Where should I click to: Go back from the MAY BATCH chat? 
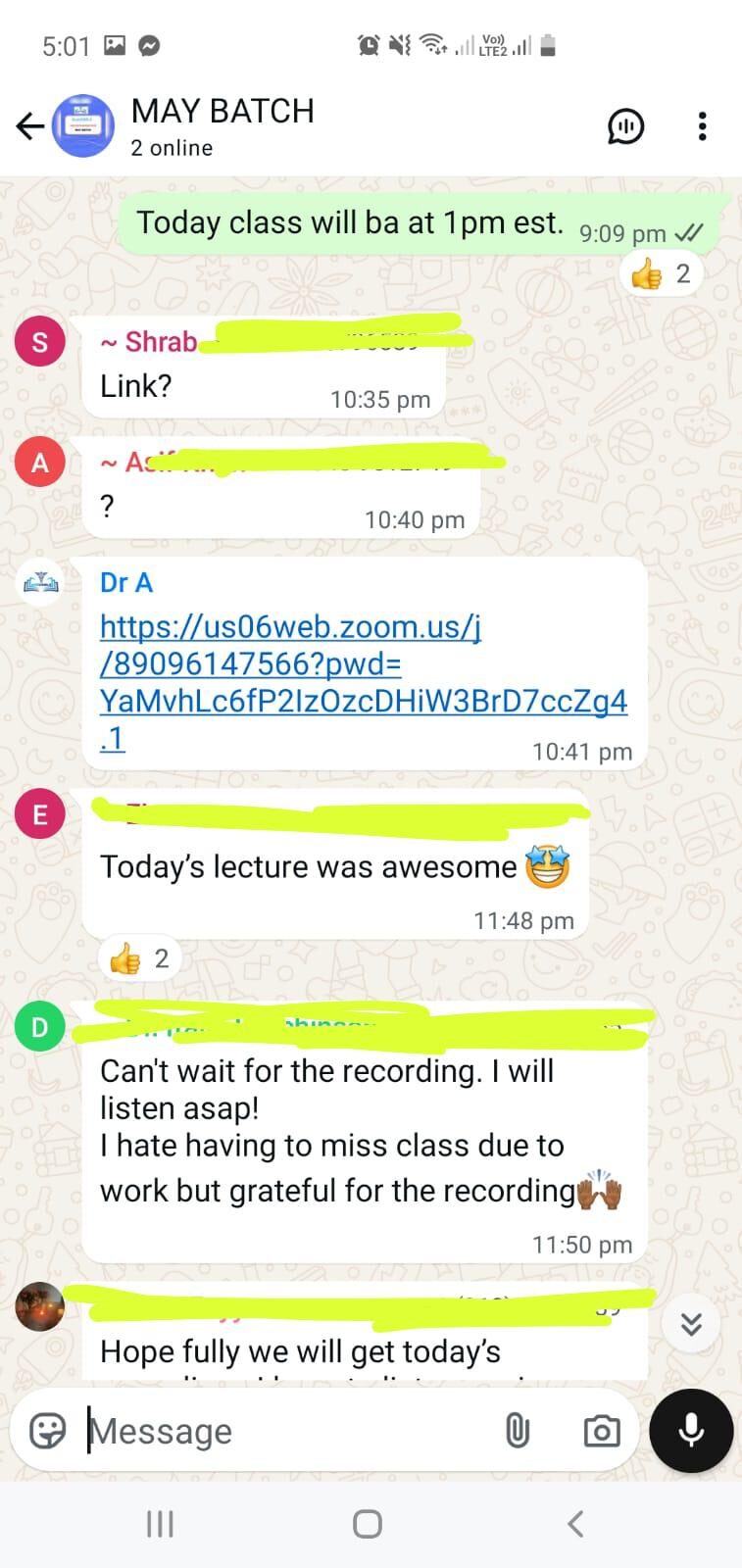point(29,126)
